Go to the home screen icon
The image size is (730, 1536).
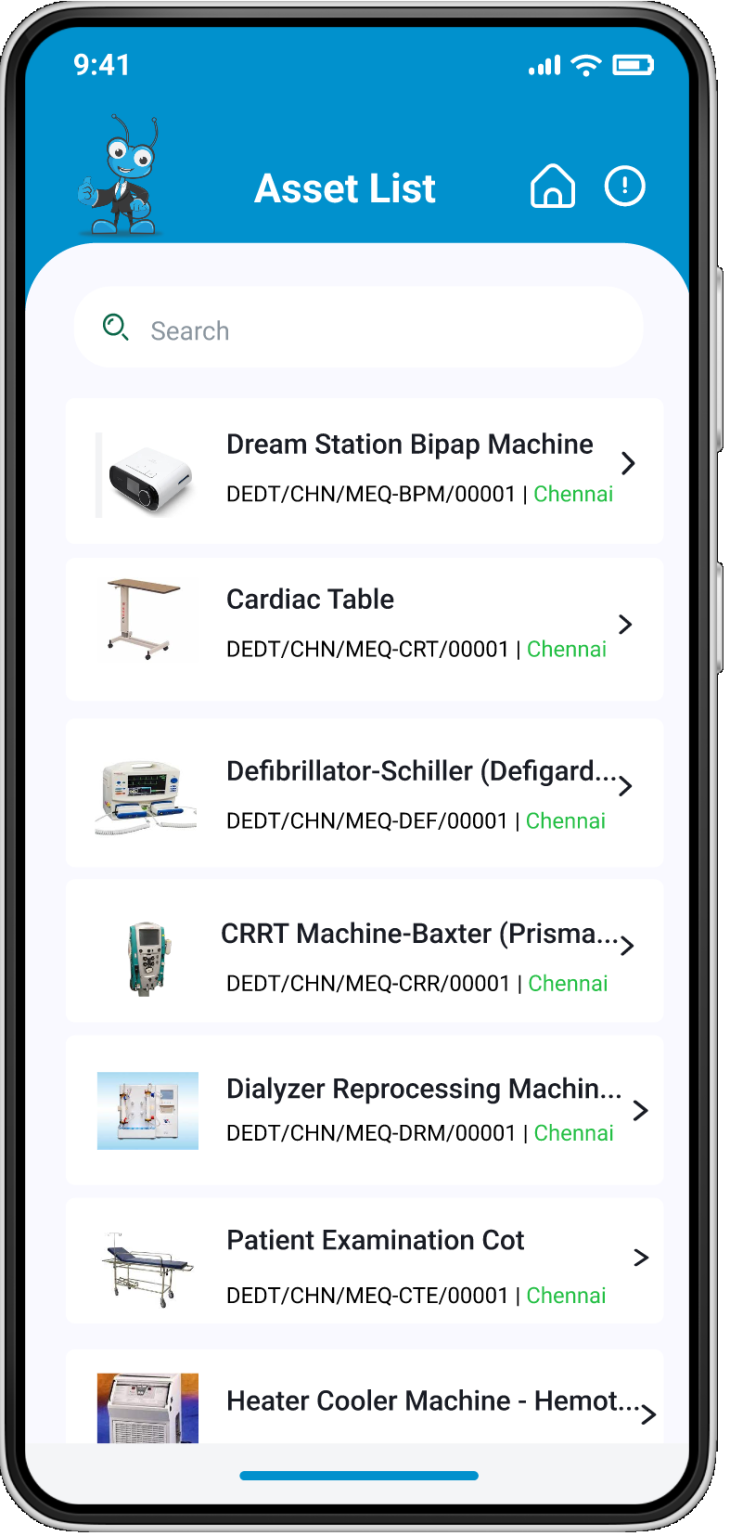(x=552, y=187)
